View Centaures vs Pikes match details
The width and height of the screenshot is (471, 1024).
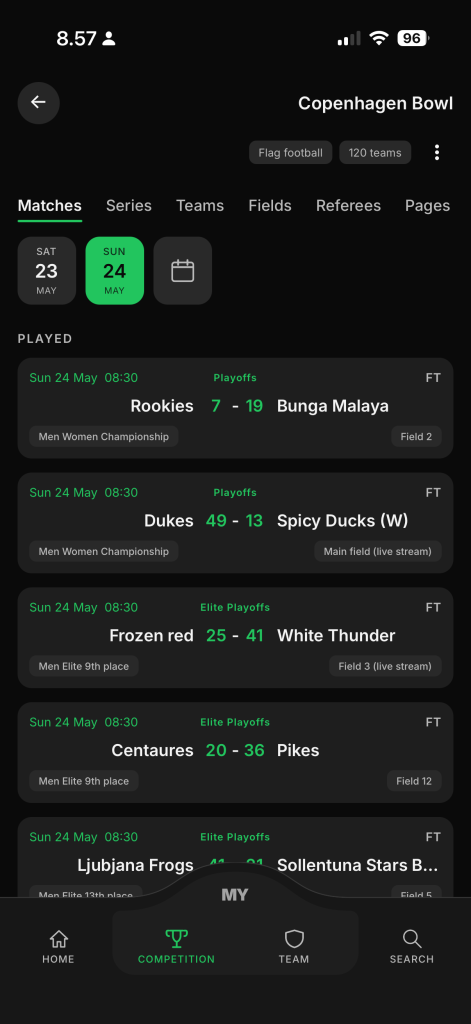(x=235, y=753)
